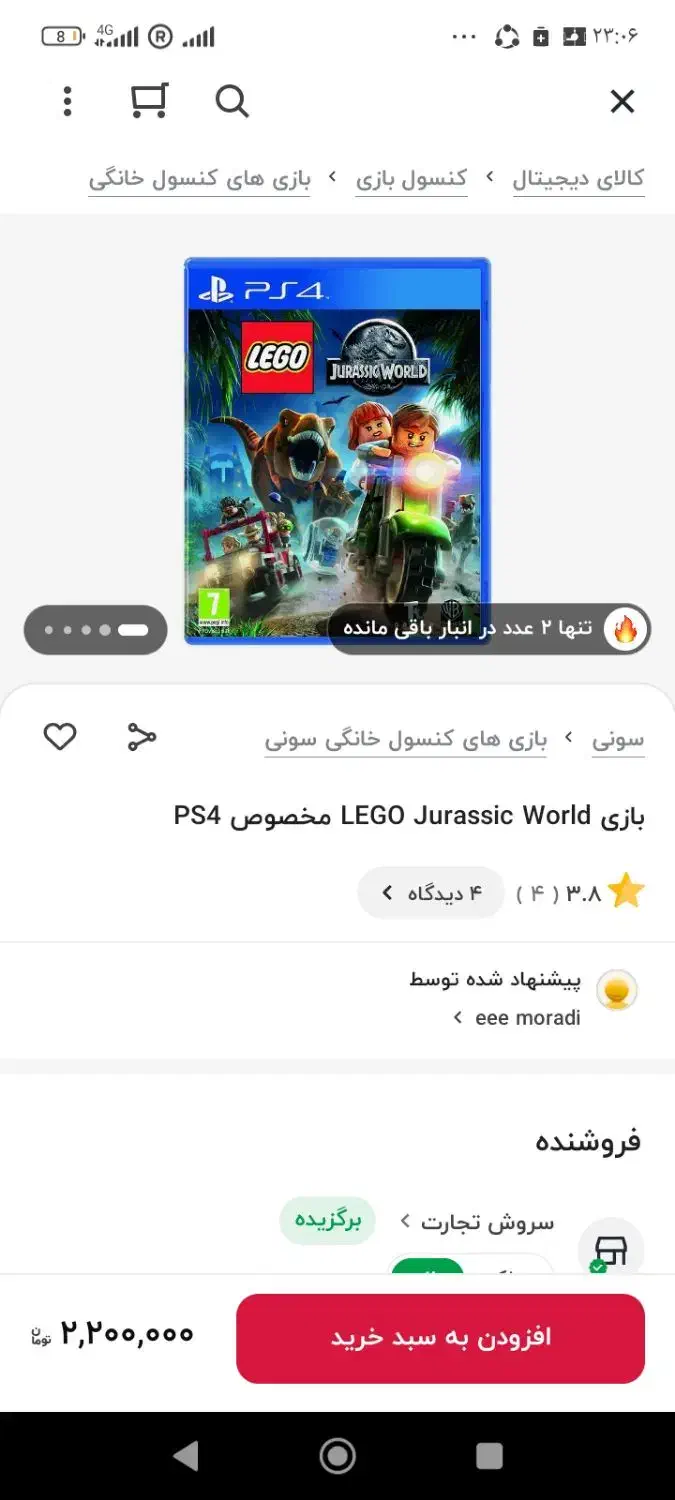Open the بازی های کنسول خانگی breadcrumb
Viewport: 675px width, 1500px height.
tap(199, 179)
